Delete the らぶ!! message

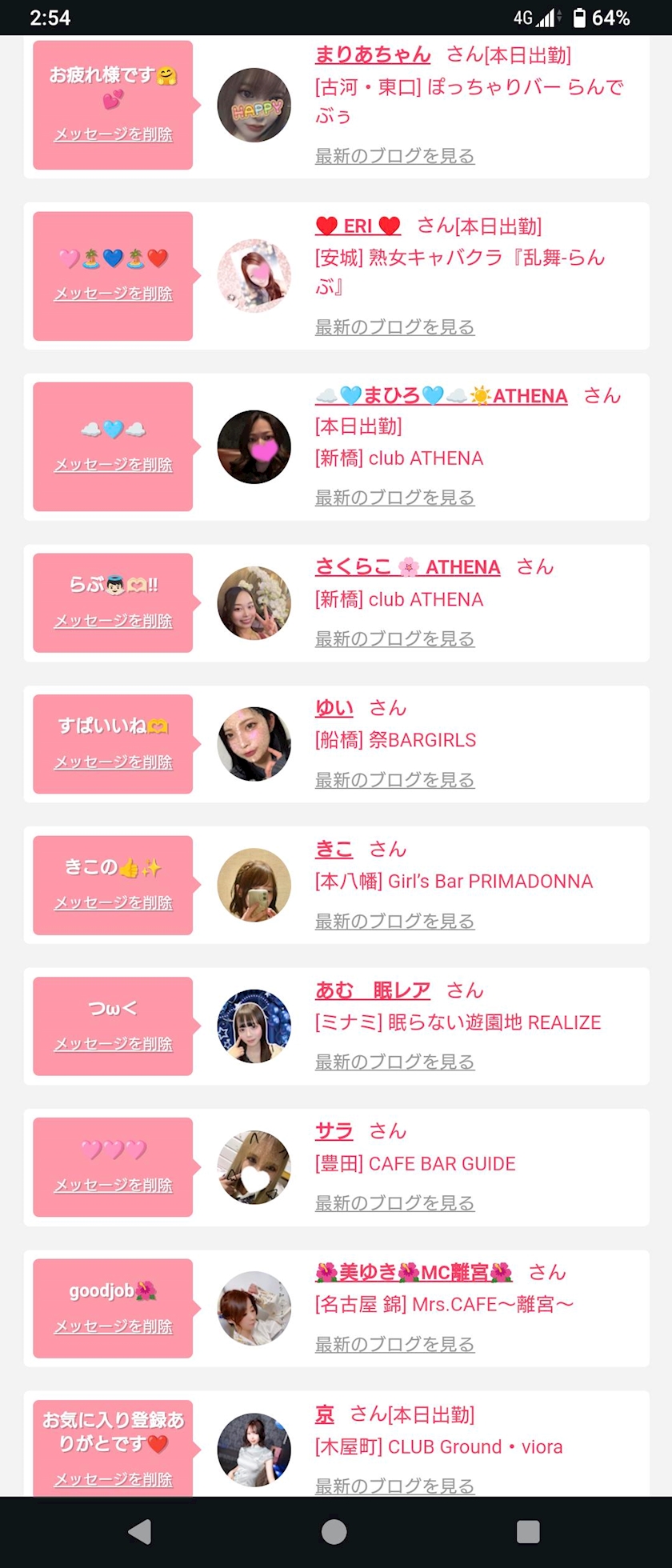(113, 621)
